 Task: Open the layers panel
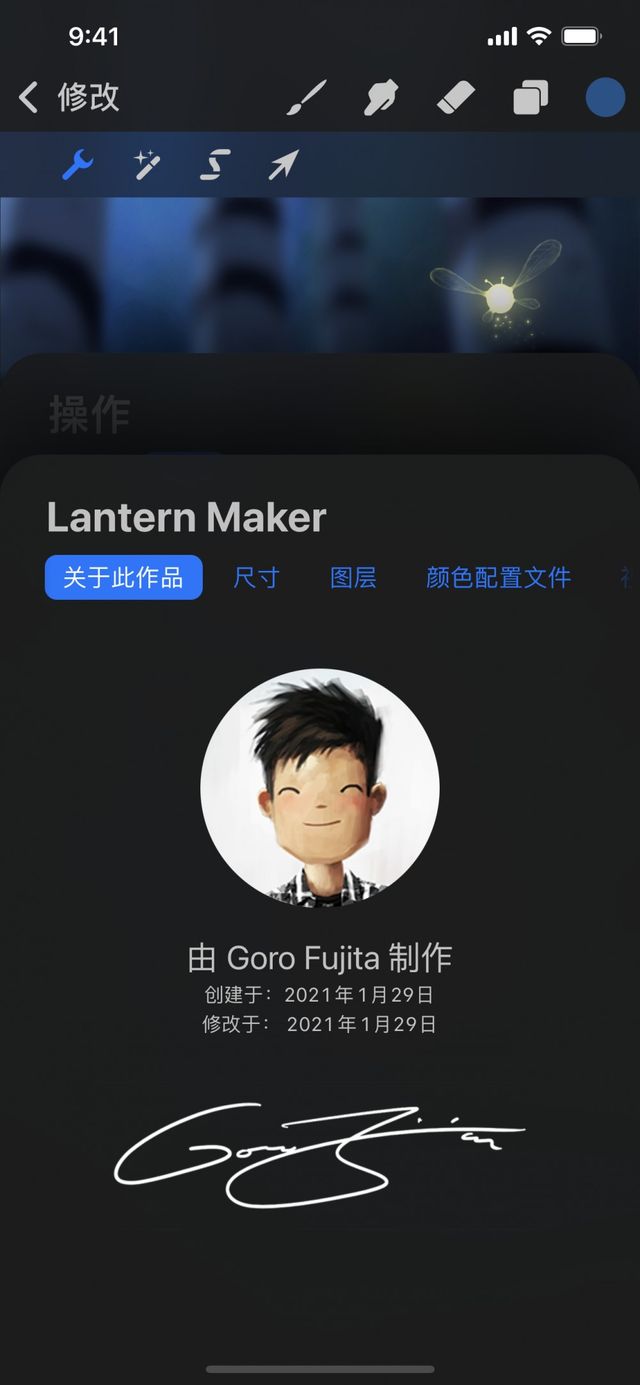pyautogui.click(x=531, y=98)
